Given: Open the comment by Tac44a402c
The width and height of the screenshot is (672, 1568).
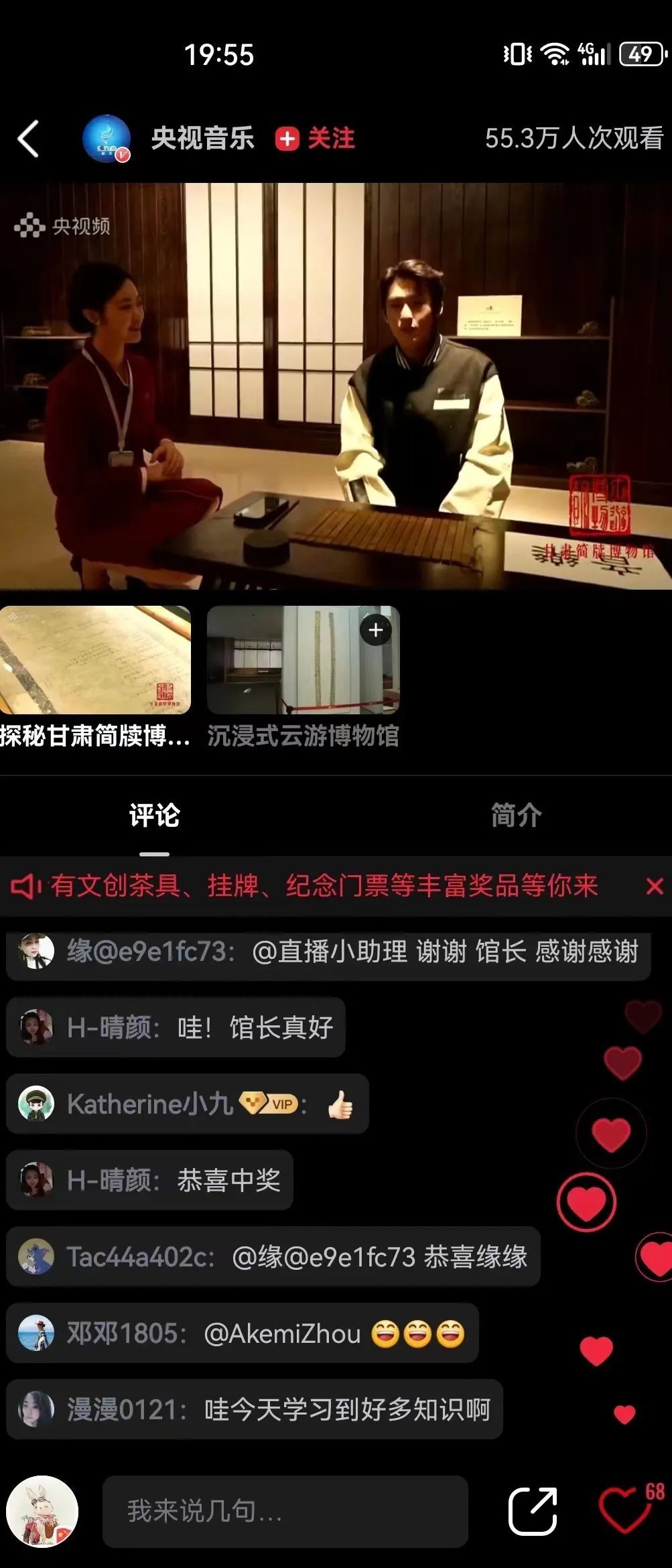Looking at the screenshot, I should click(273, 1257).
